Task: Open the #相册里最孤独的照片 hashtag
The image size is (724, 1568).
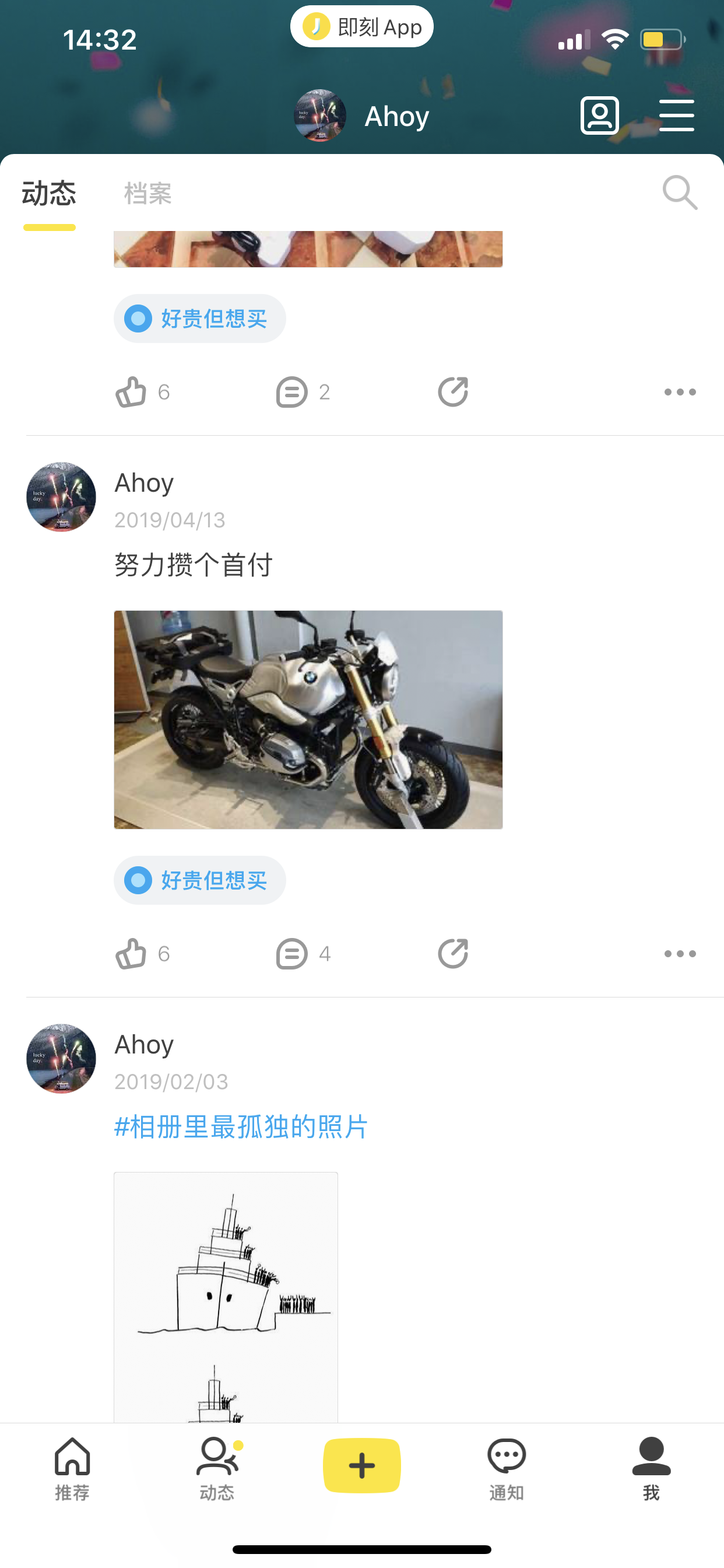Action: (x=241, y=1126)
